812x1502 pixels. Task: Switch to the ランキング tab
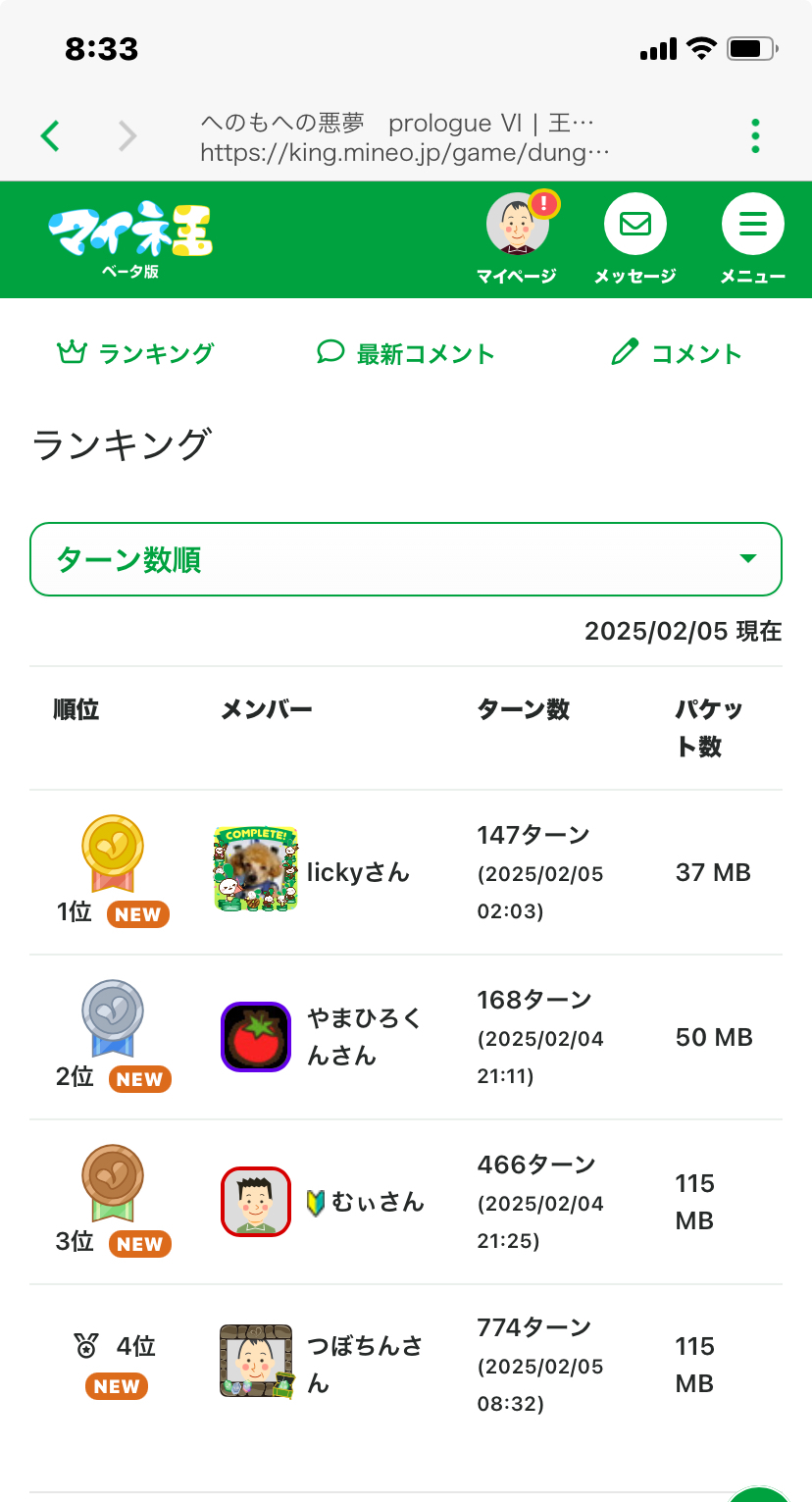(x=135, y=353)
